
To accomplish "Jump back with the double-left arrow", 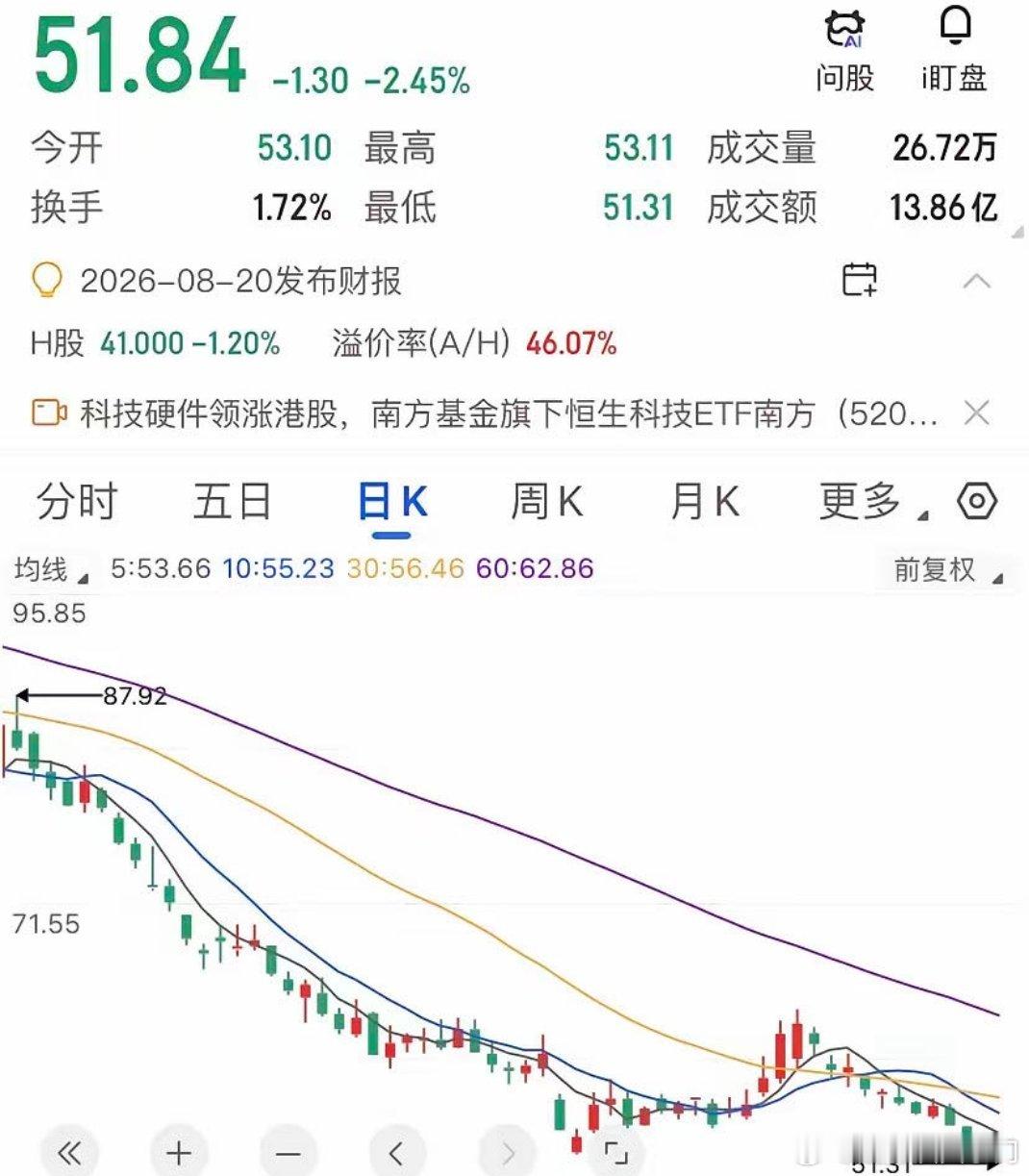I will point(69,1151).
